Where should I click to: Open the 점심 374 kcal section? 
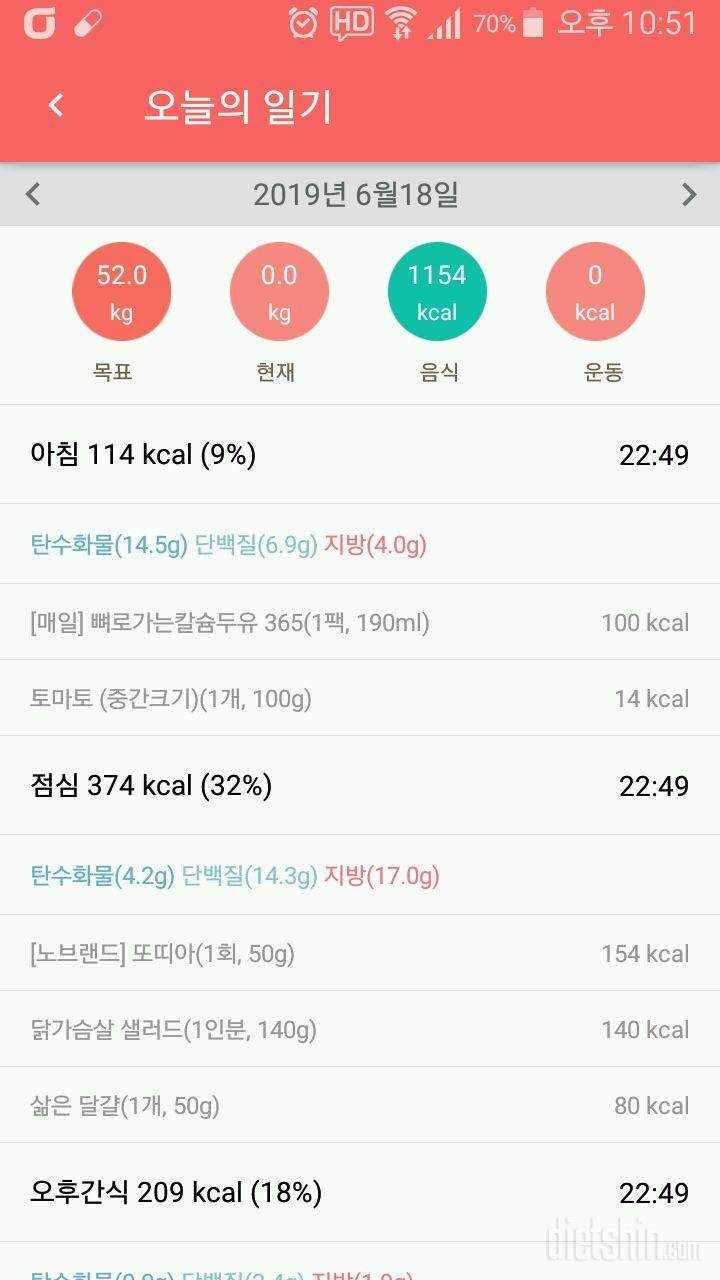pos(360,786)
